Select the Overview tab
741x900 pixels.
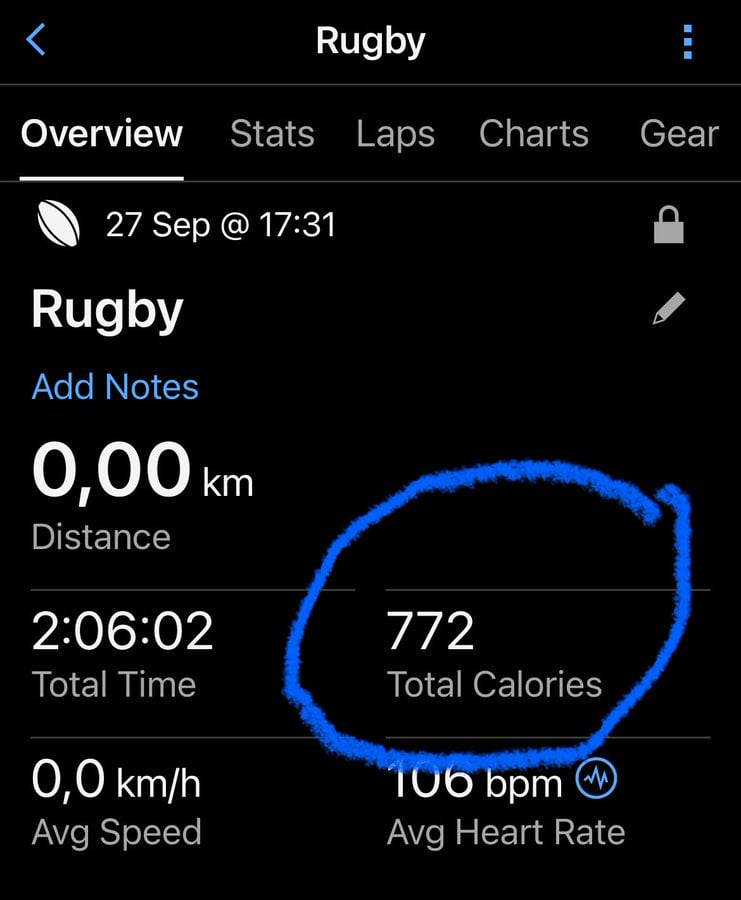tap(102, 134)
